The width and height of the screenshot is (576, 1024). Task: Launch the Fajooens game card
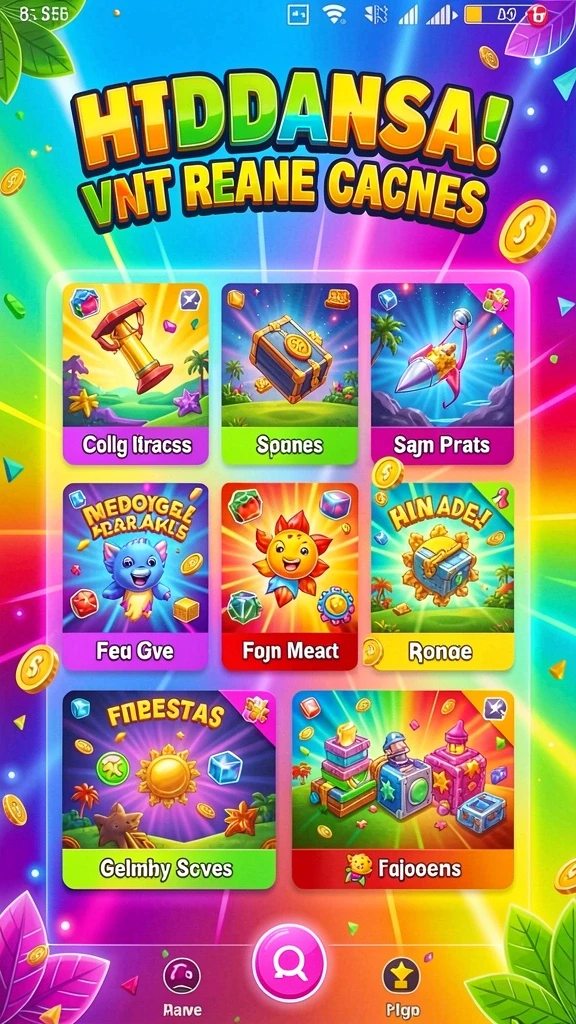403,790
